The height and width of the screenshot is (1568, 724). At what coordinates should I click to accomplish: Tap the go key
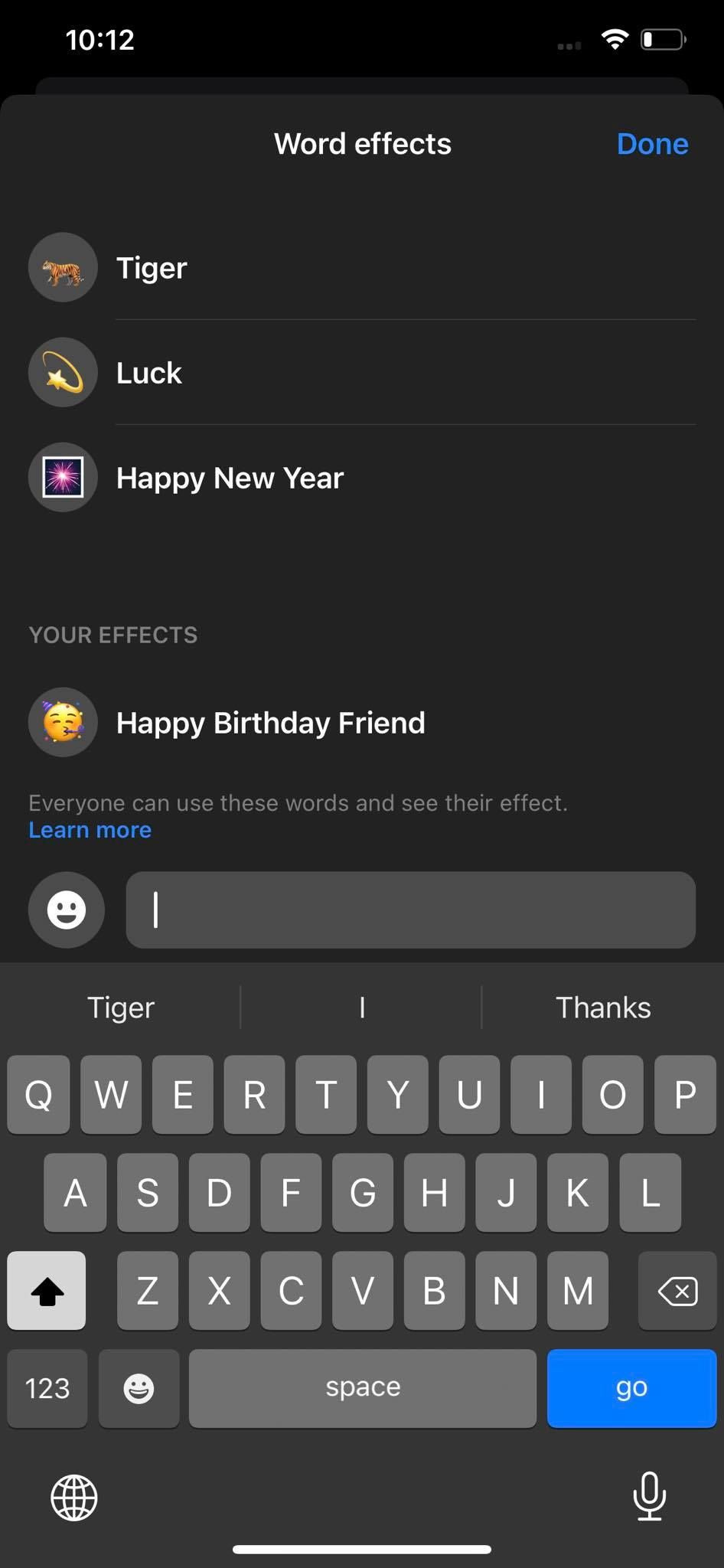coord(631,1388)
